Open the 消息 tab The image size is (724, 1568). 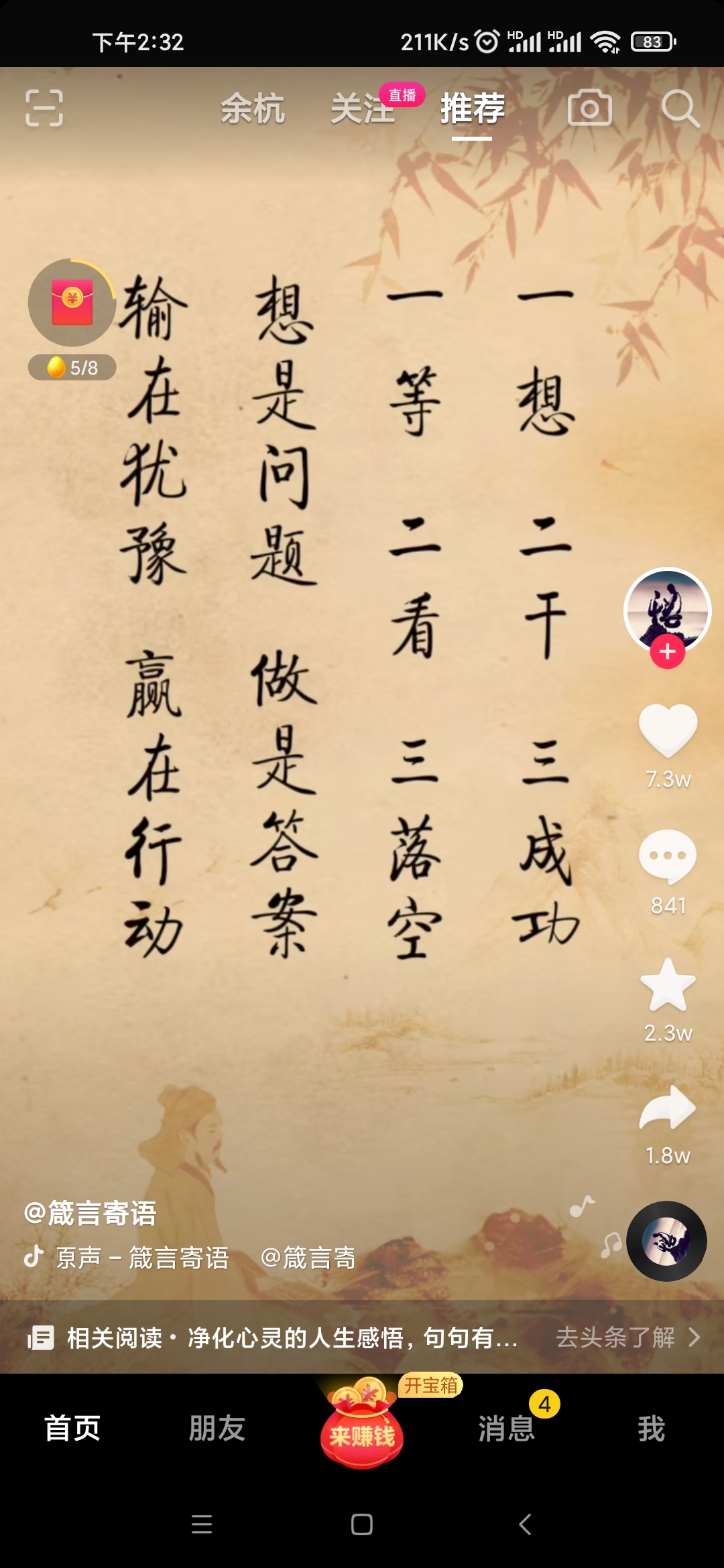pyautogui.click(x=507, y=1428)
